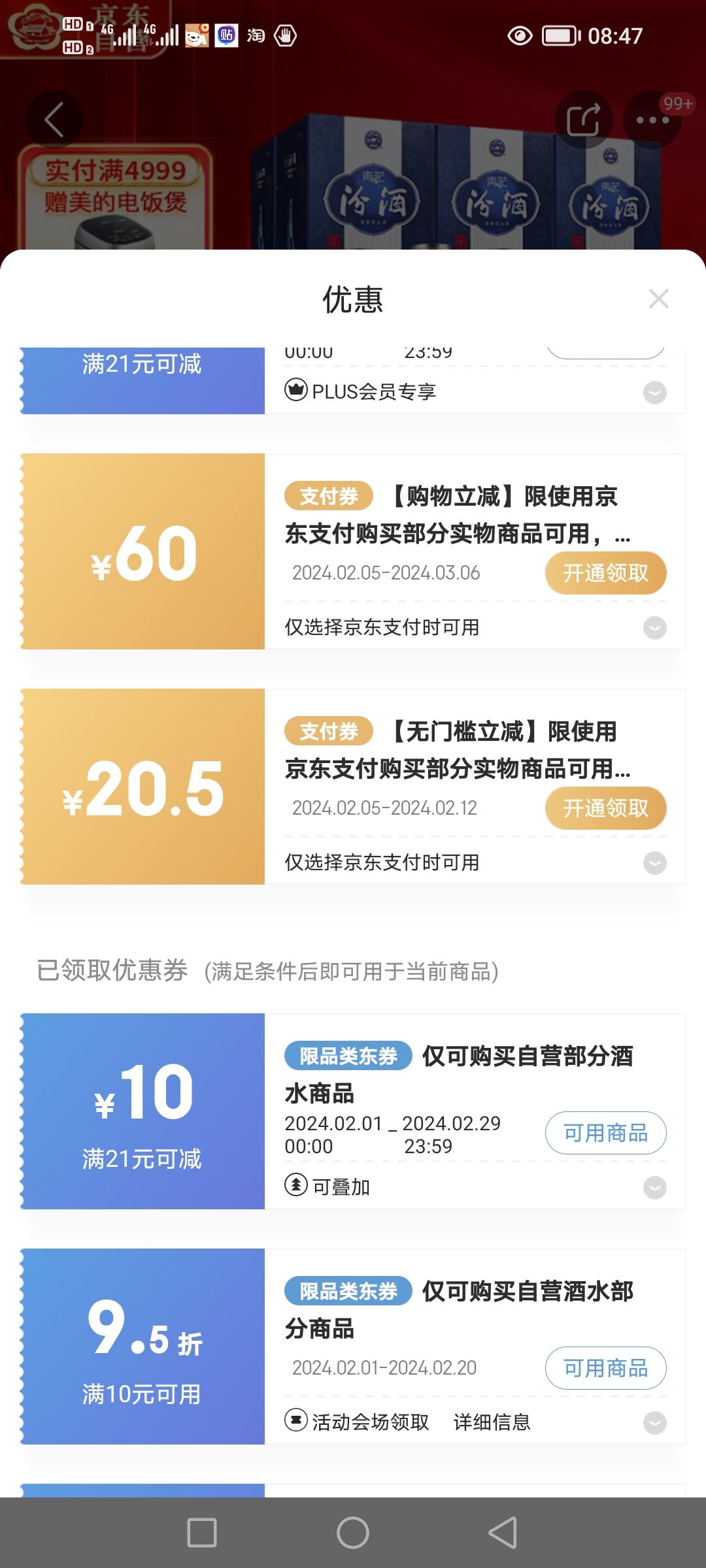Expand details of the PLUS会员专享 coupon
The image size is (706, 1568).
point(654,393)
